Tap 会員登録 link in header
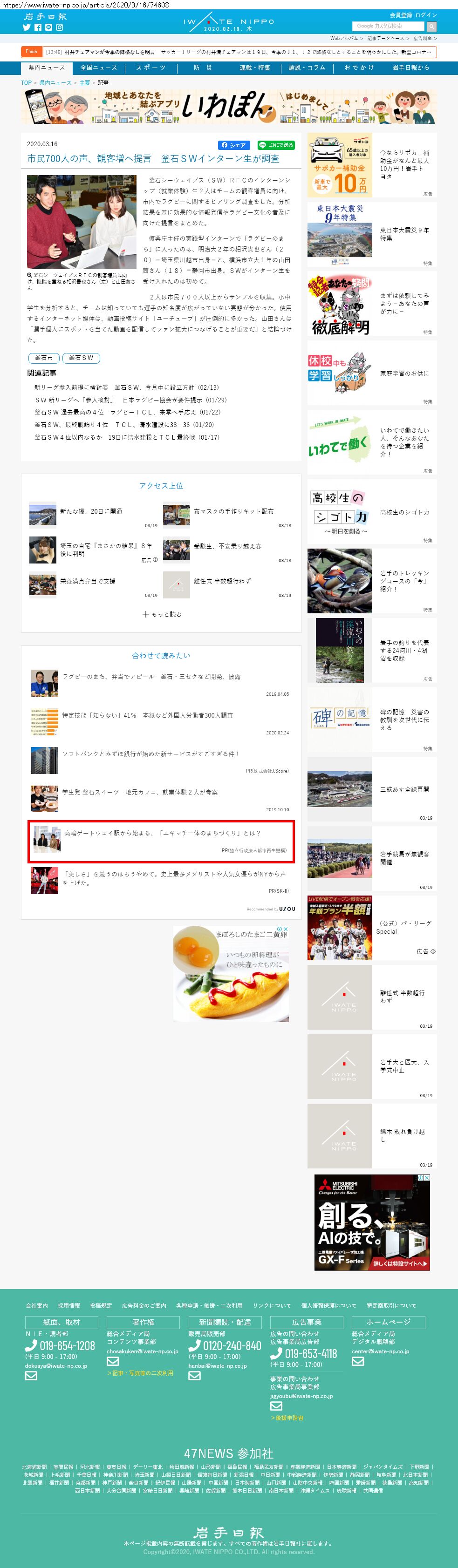 click(401, 14)
